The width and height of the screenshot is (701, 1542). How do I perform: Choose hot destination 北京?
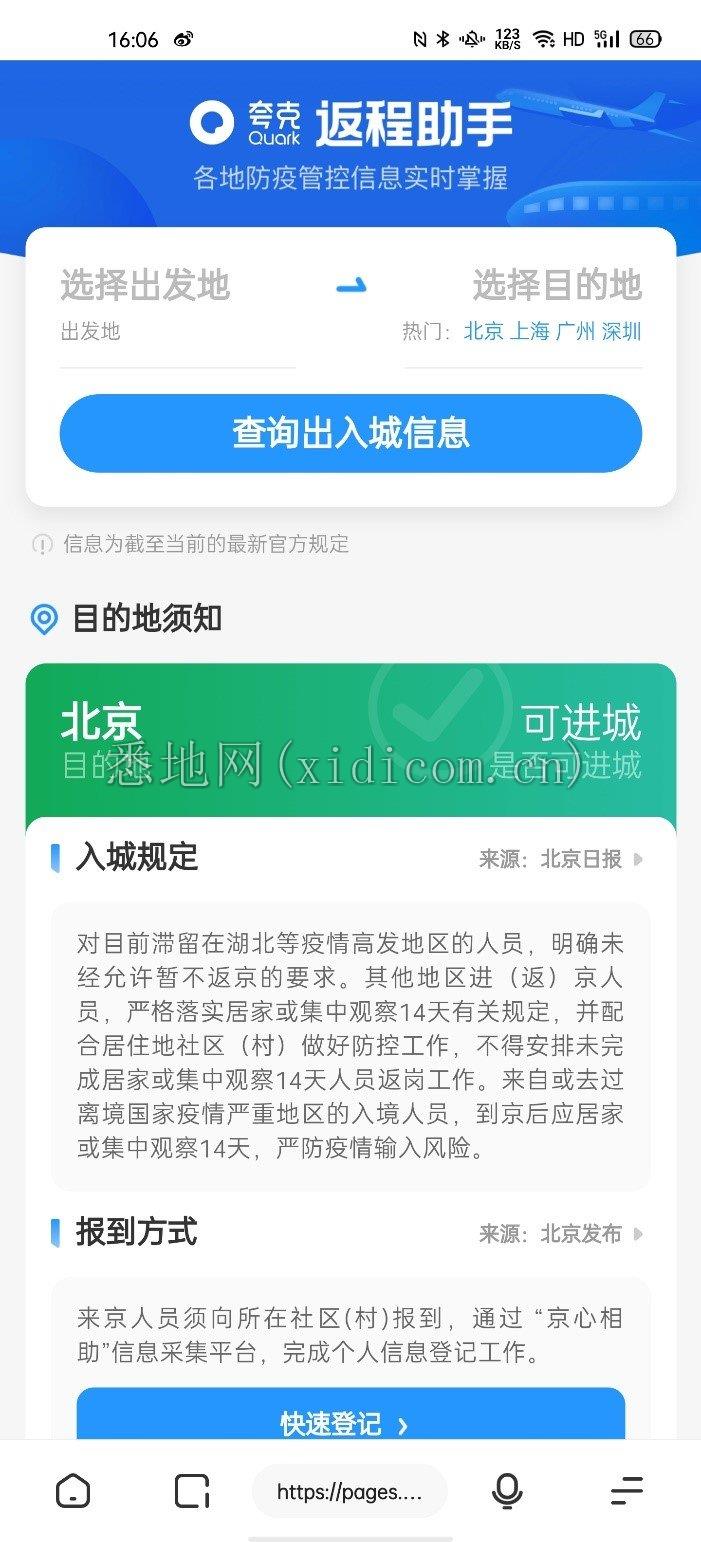point(484,332)
